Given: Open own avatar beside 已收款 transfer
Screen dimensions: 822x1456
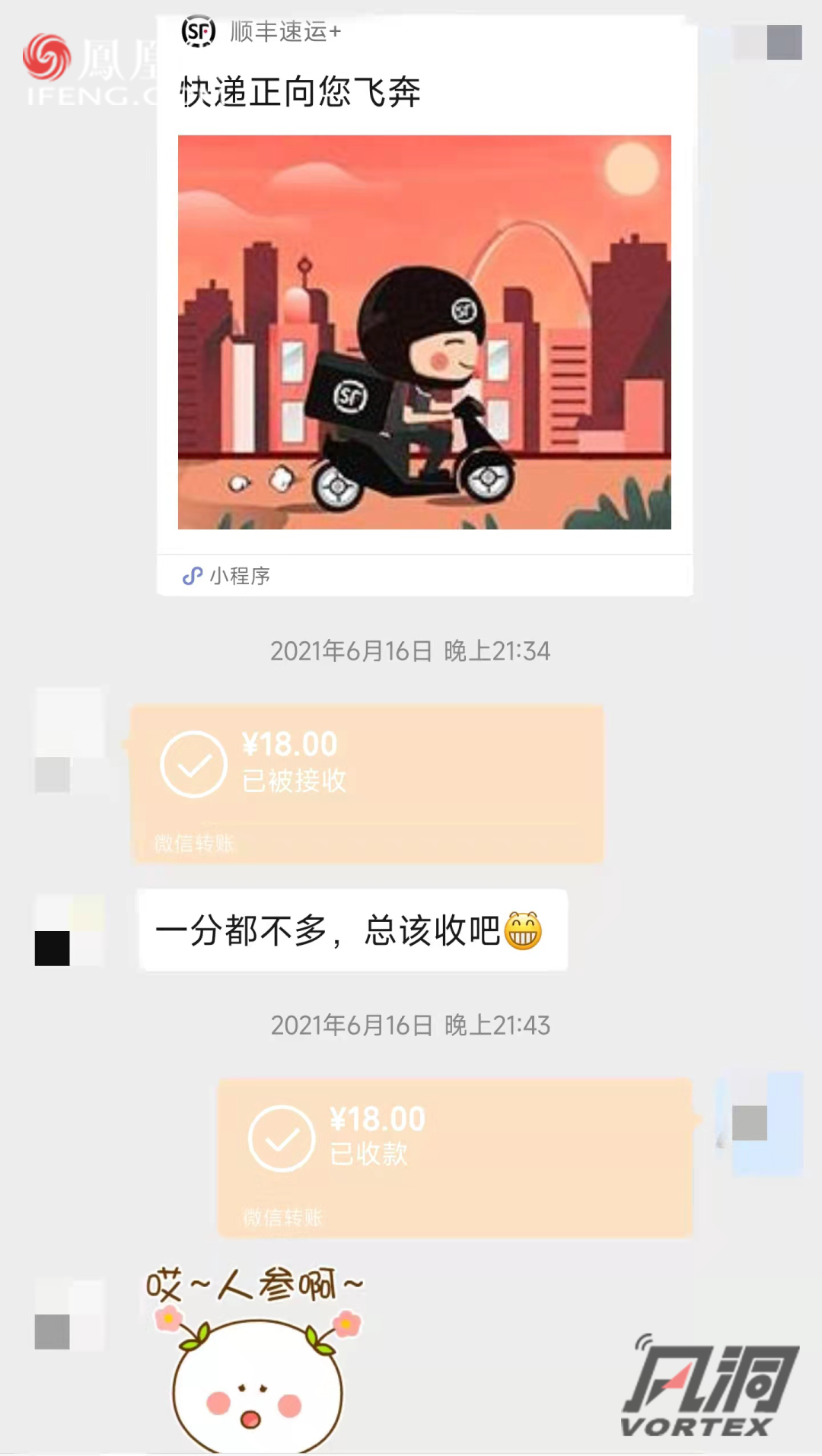Looking at the screenshot, I should (x=758, y=1124).
